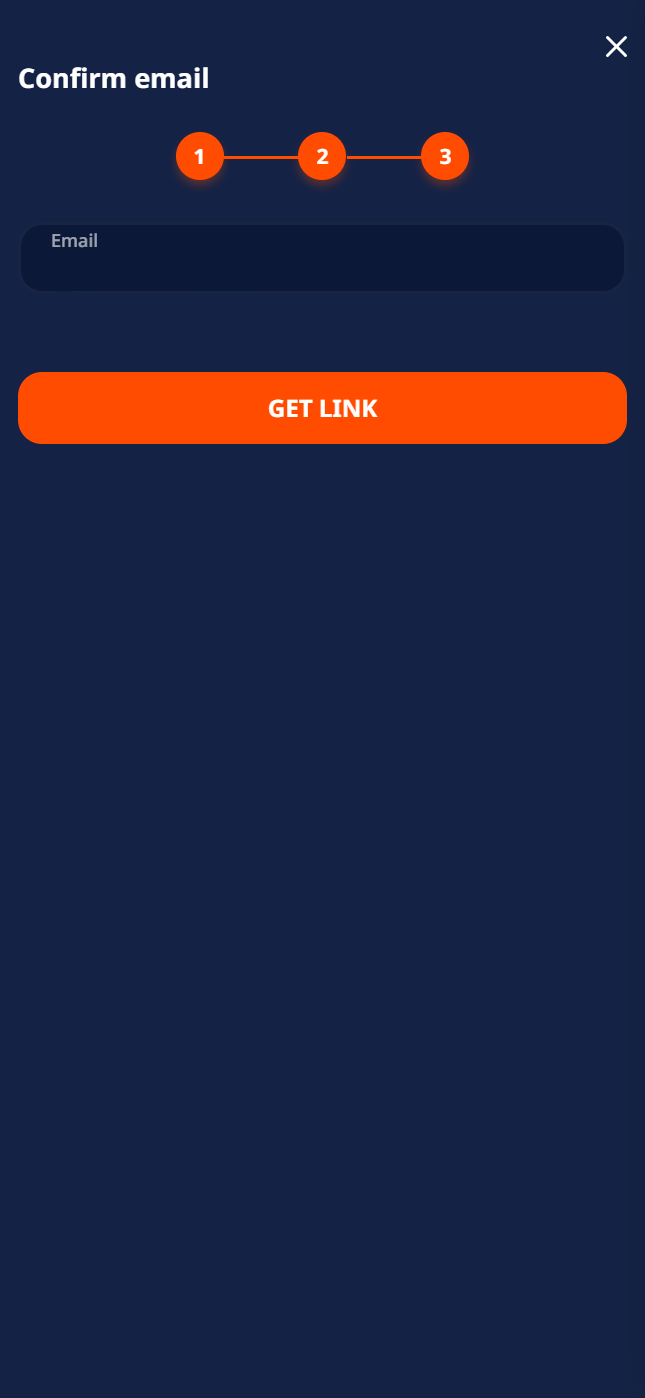Focus the Email input field

[322, 258]
